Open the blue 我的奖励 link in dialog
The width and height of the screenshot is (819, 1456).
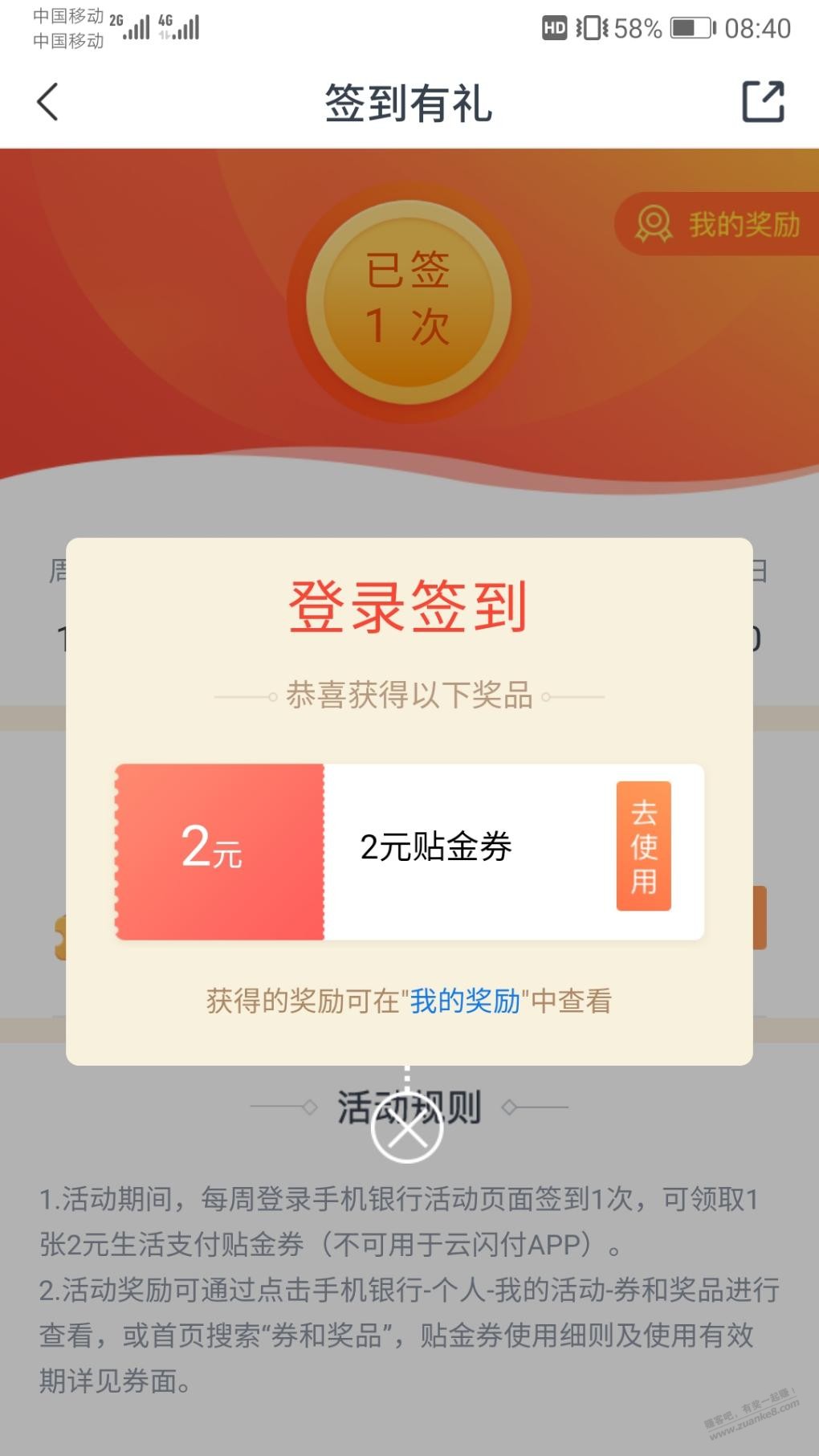click(465, 1001)
